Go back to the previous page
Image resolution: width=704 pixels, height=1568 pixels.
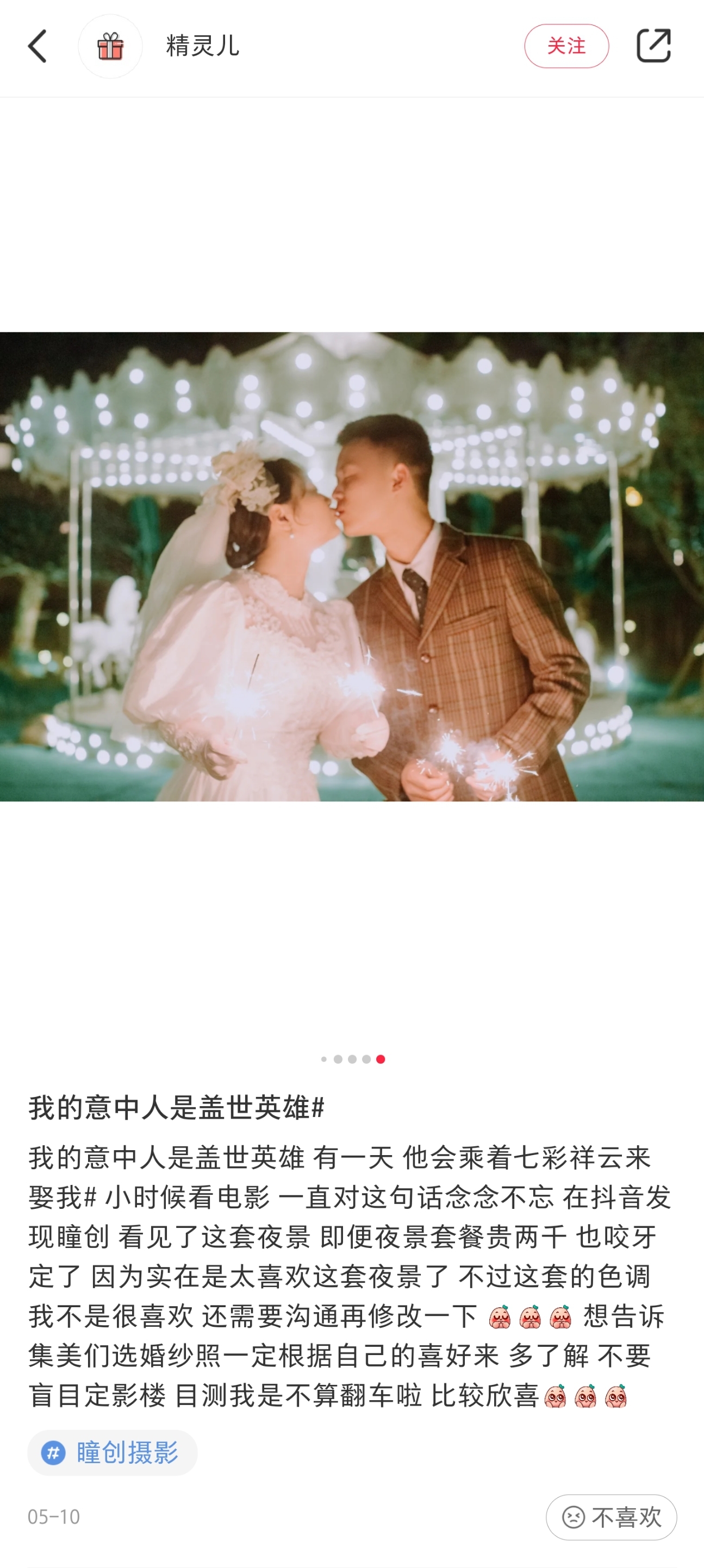(38, 46)
